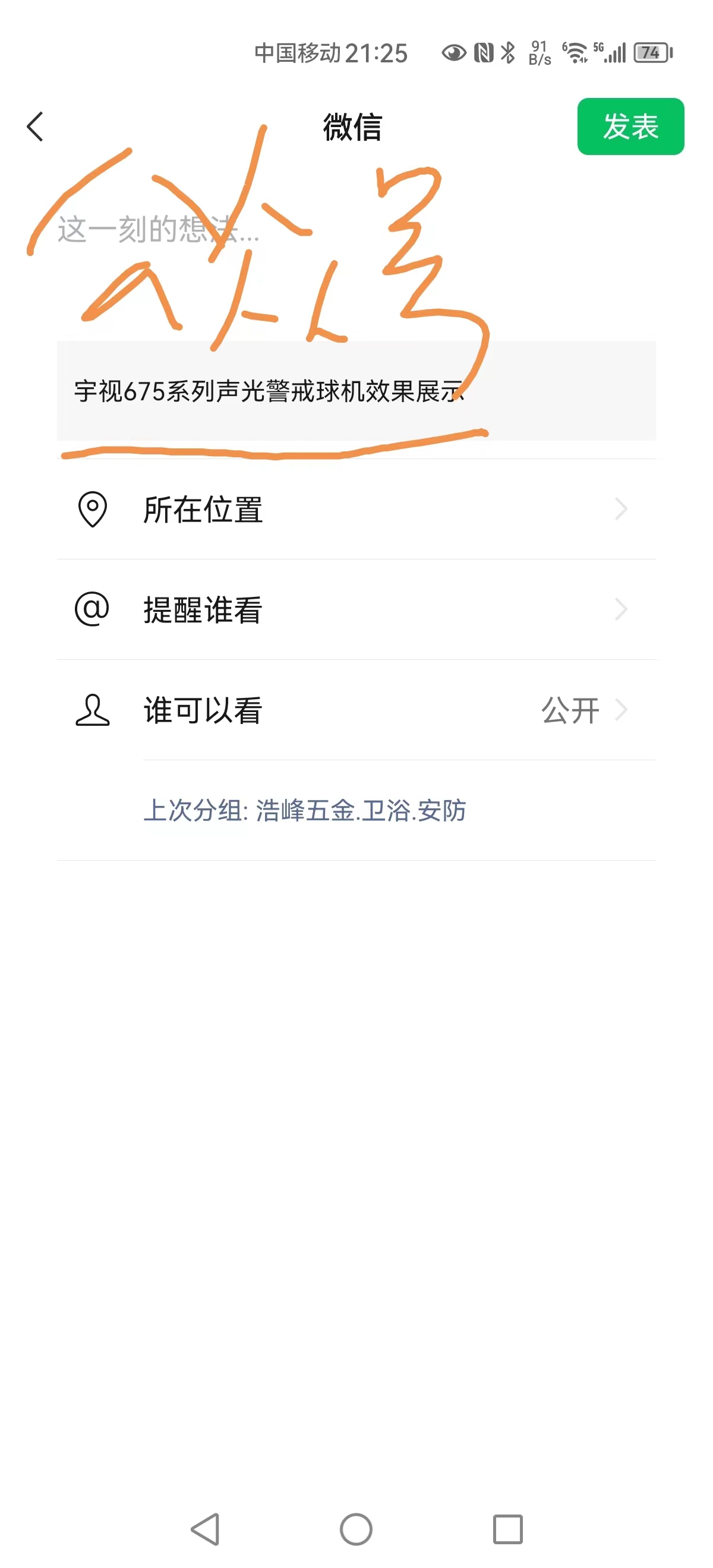Go back using the top-left arrow
The height and width of the screenshot is (1568, 713).
point(35,127)
